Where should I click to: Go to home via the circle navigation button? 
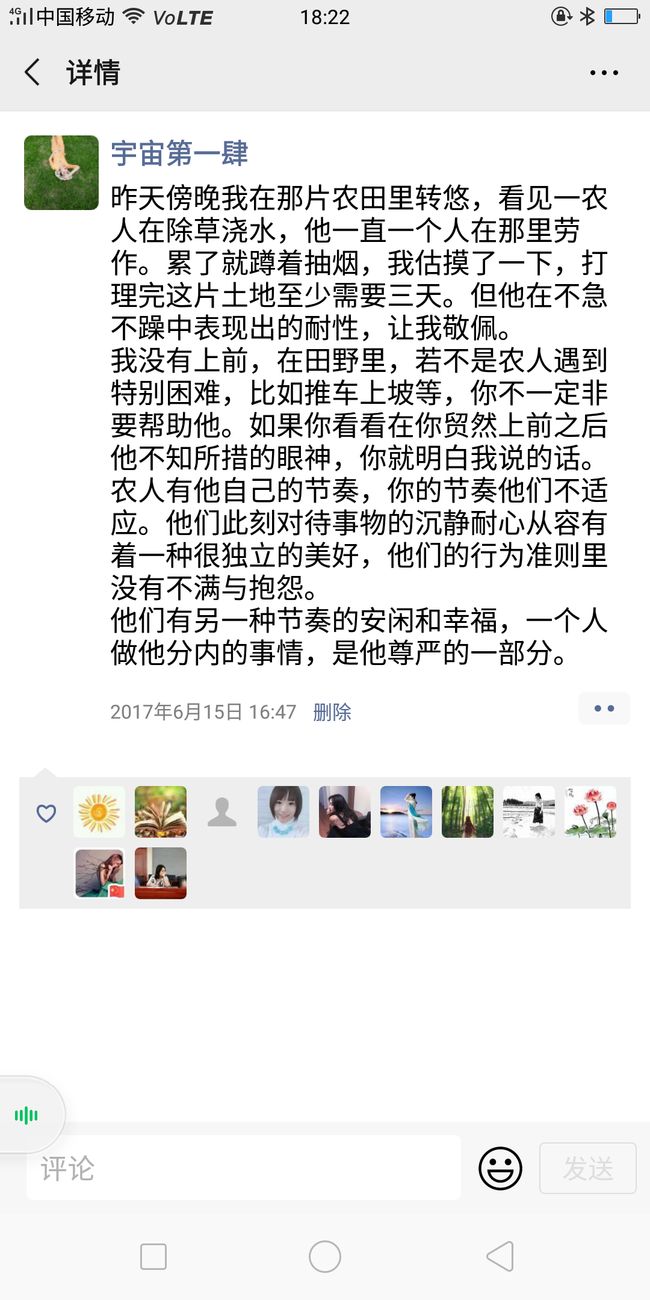click(325, 1256)
